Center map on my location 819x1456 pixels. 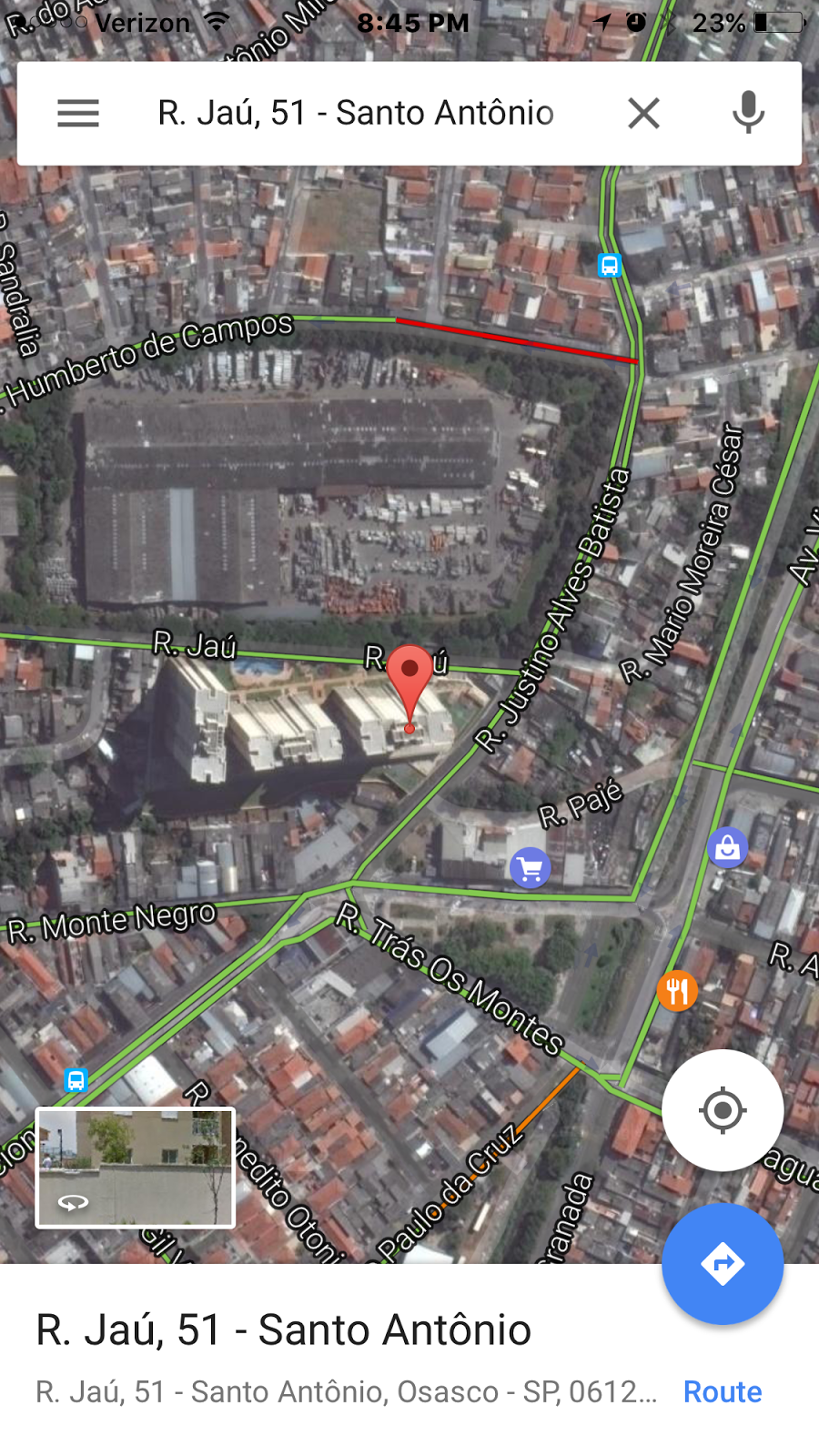[723, 1110]
